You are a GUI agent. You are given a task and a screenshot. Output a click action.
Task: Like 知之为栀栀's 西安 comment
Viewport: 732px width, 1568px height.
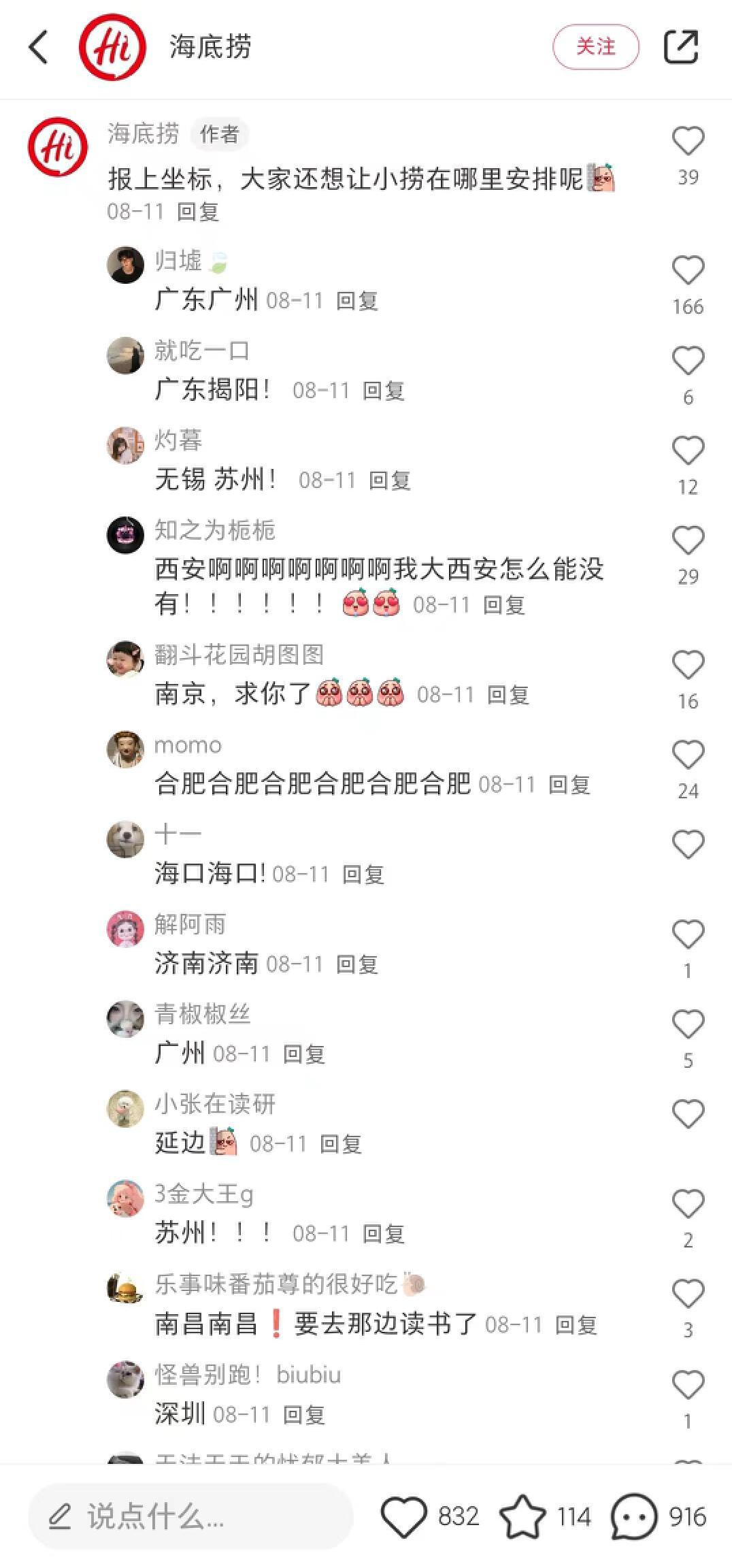(688, 540)
